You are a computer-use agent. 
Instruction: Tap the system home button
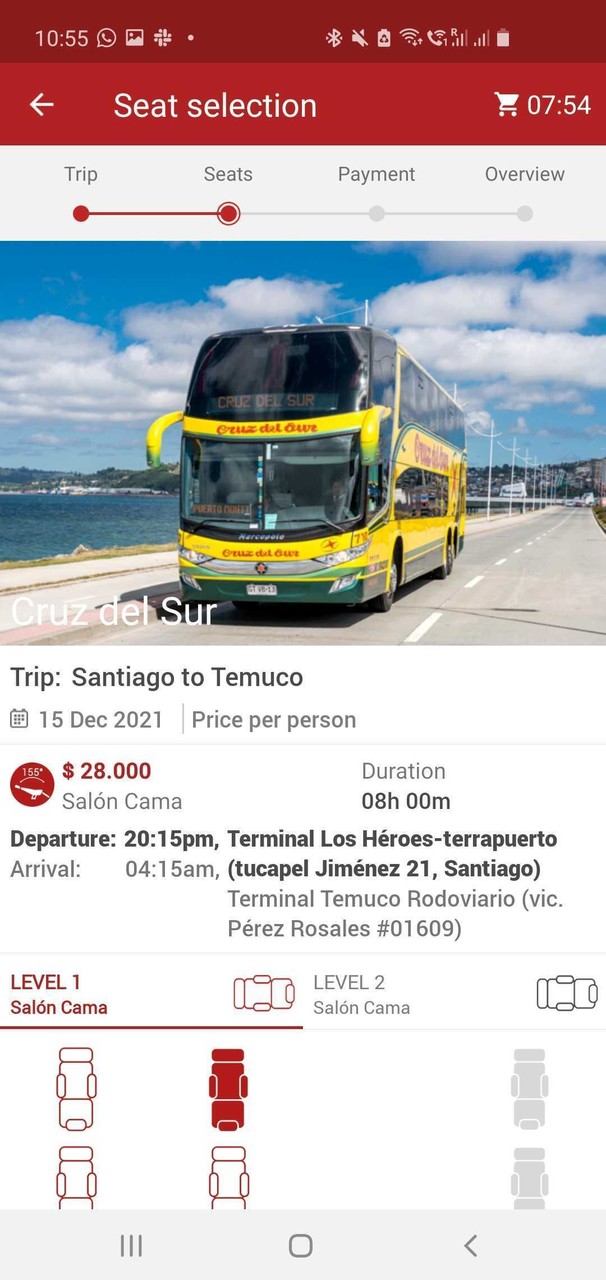[300, 1245]
